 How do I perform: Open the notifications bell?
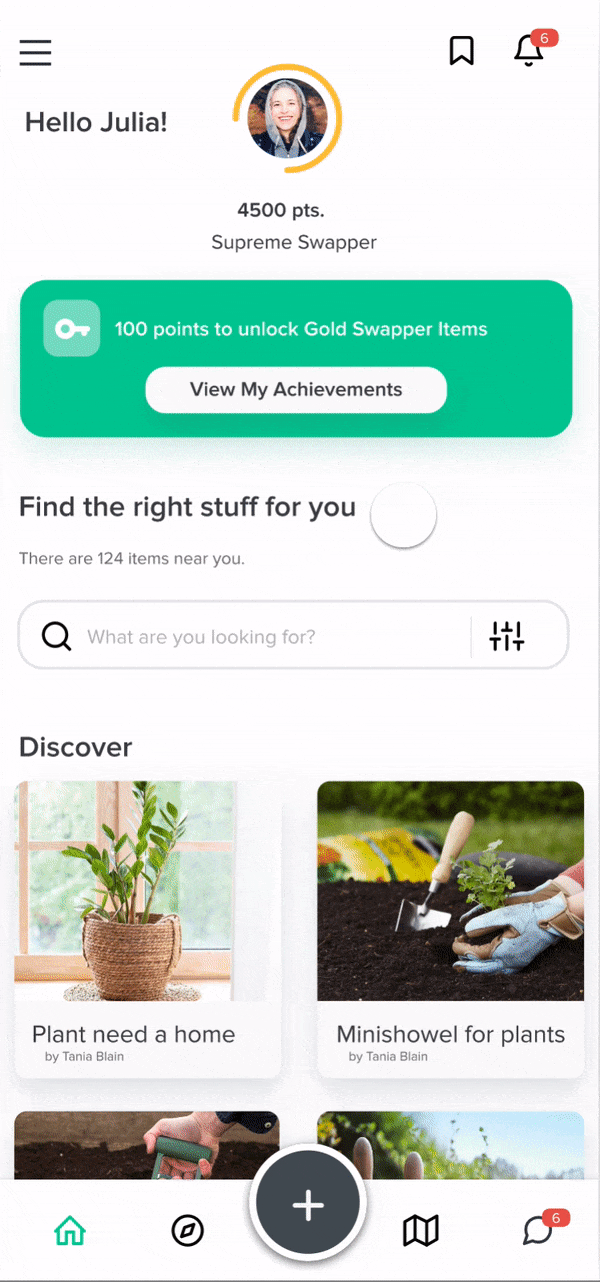528,50
